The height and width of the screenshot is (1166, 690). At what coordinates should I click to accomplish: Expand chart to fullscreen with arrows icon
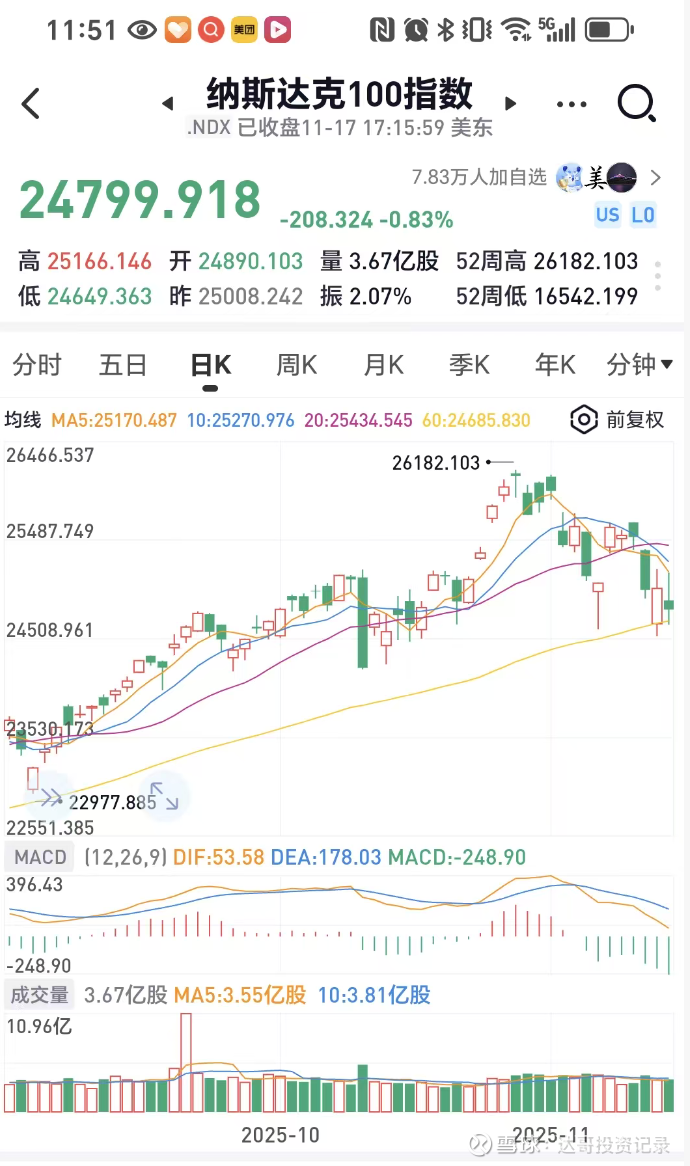164,797
